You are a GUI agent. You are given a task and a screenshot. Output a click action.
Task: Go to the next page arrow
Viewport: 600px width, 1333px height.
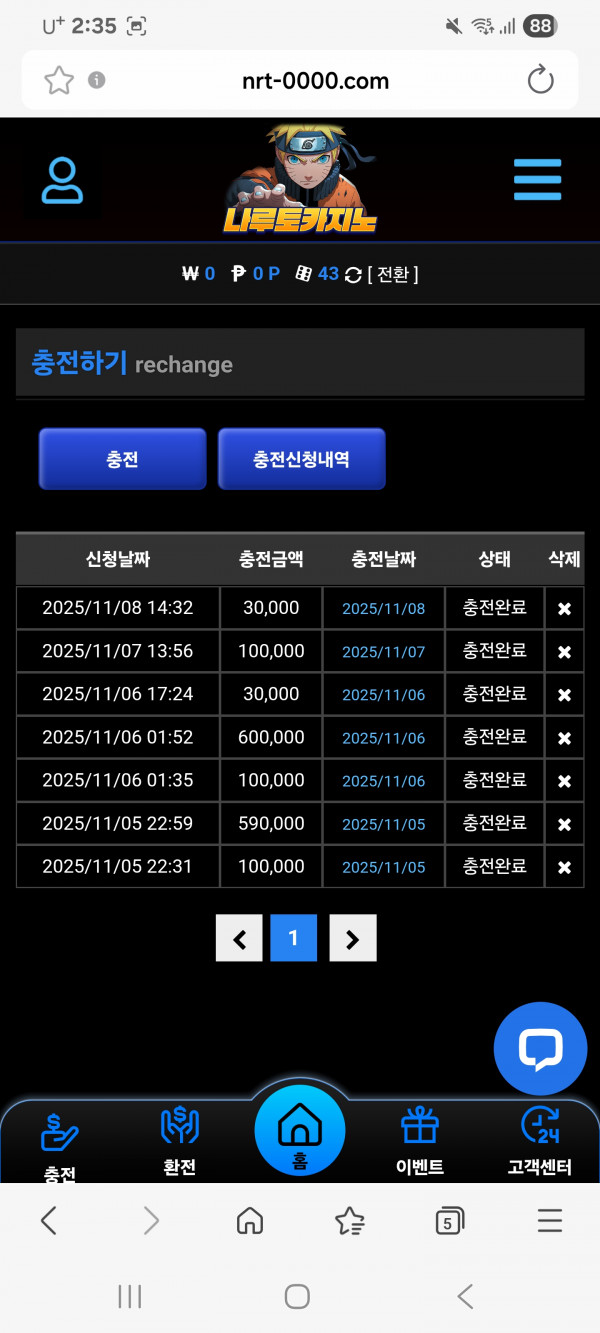[x=352, y=938]
